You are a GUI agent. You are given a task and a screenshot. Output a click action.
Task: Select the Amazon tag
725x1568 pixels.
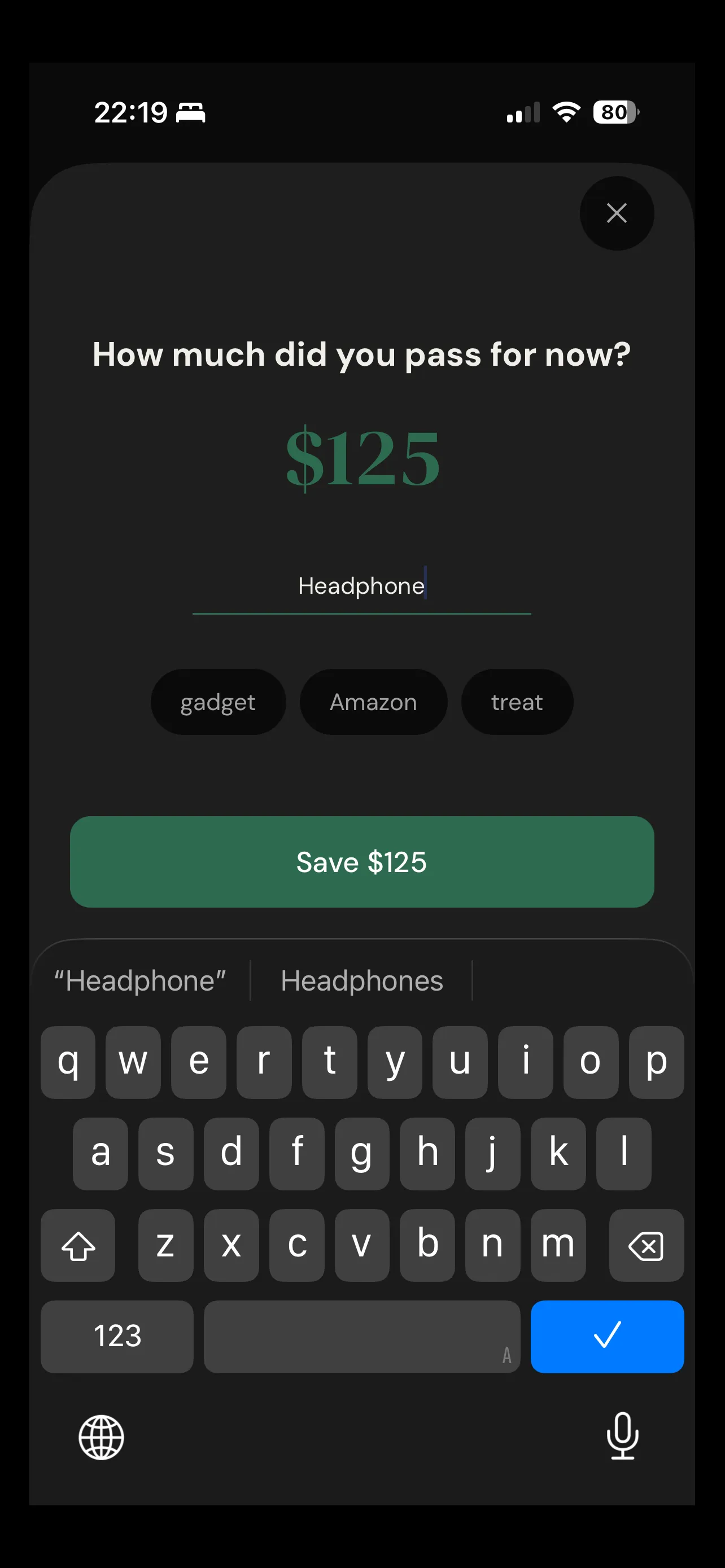click(373, 701)
